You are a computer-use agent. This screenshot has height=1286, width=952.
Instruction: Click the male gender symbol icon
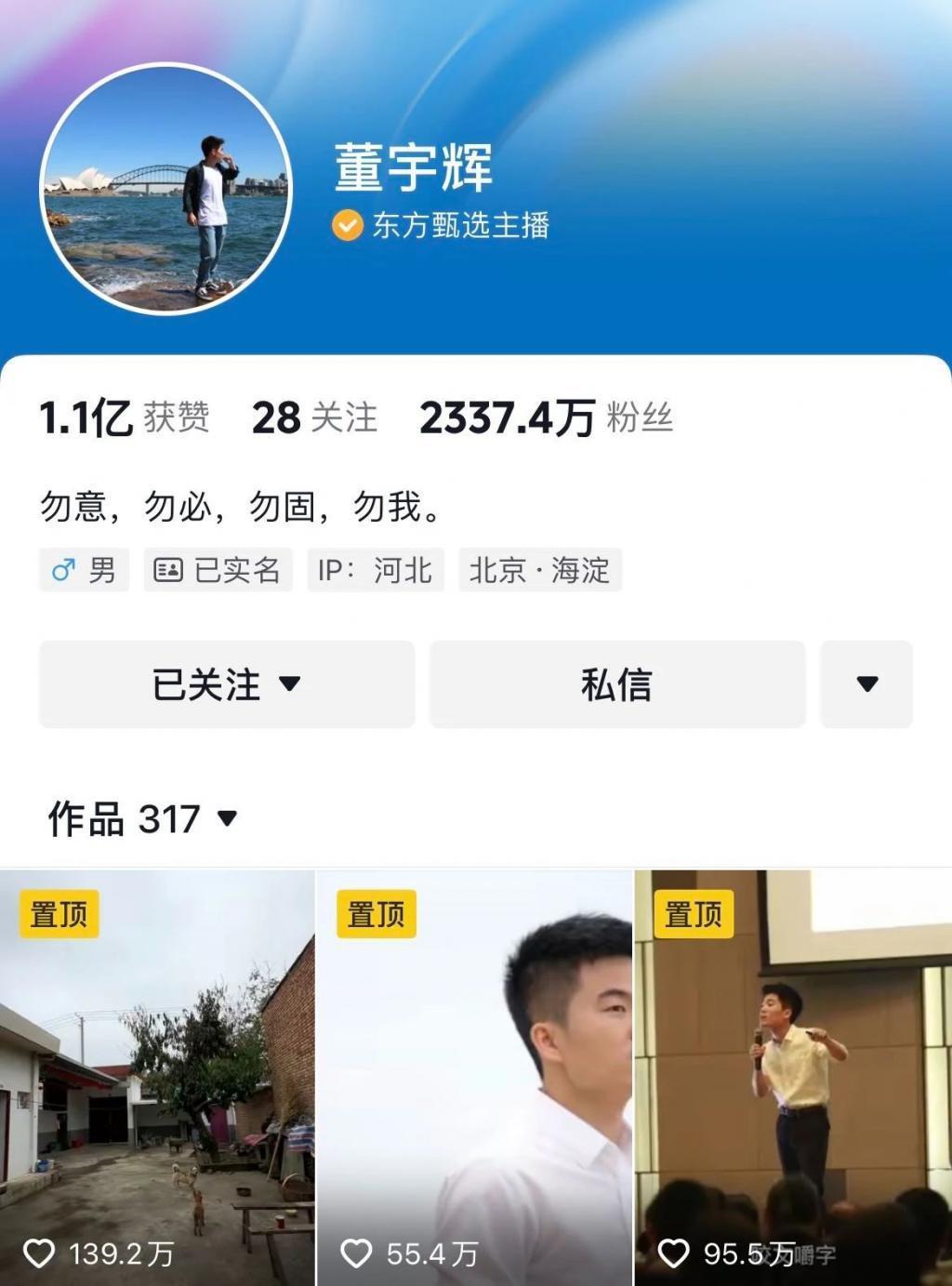tap(62, 572)
